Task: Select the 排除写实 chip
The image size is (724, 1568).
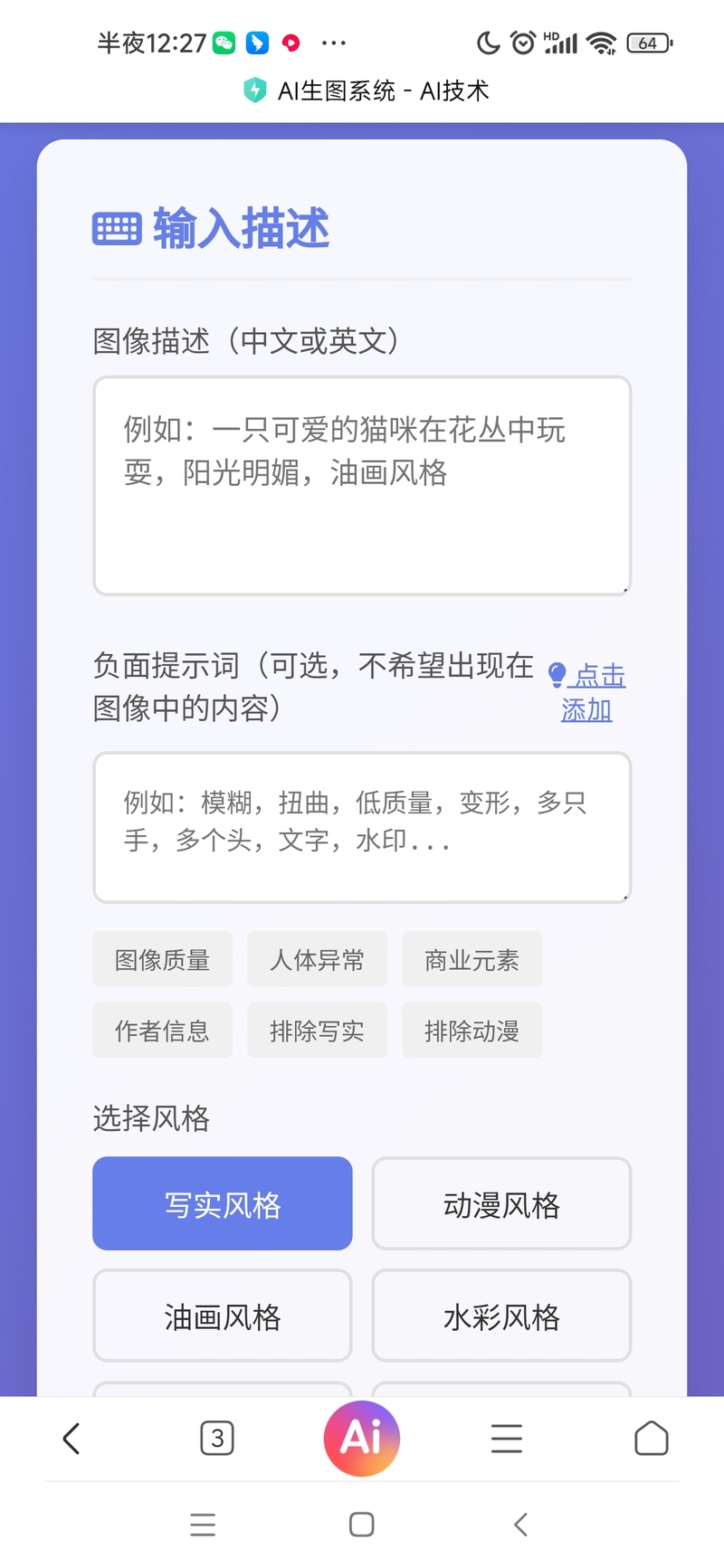Action: pyautogui.click(x=317, y=1030)
